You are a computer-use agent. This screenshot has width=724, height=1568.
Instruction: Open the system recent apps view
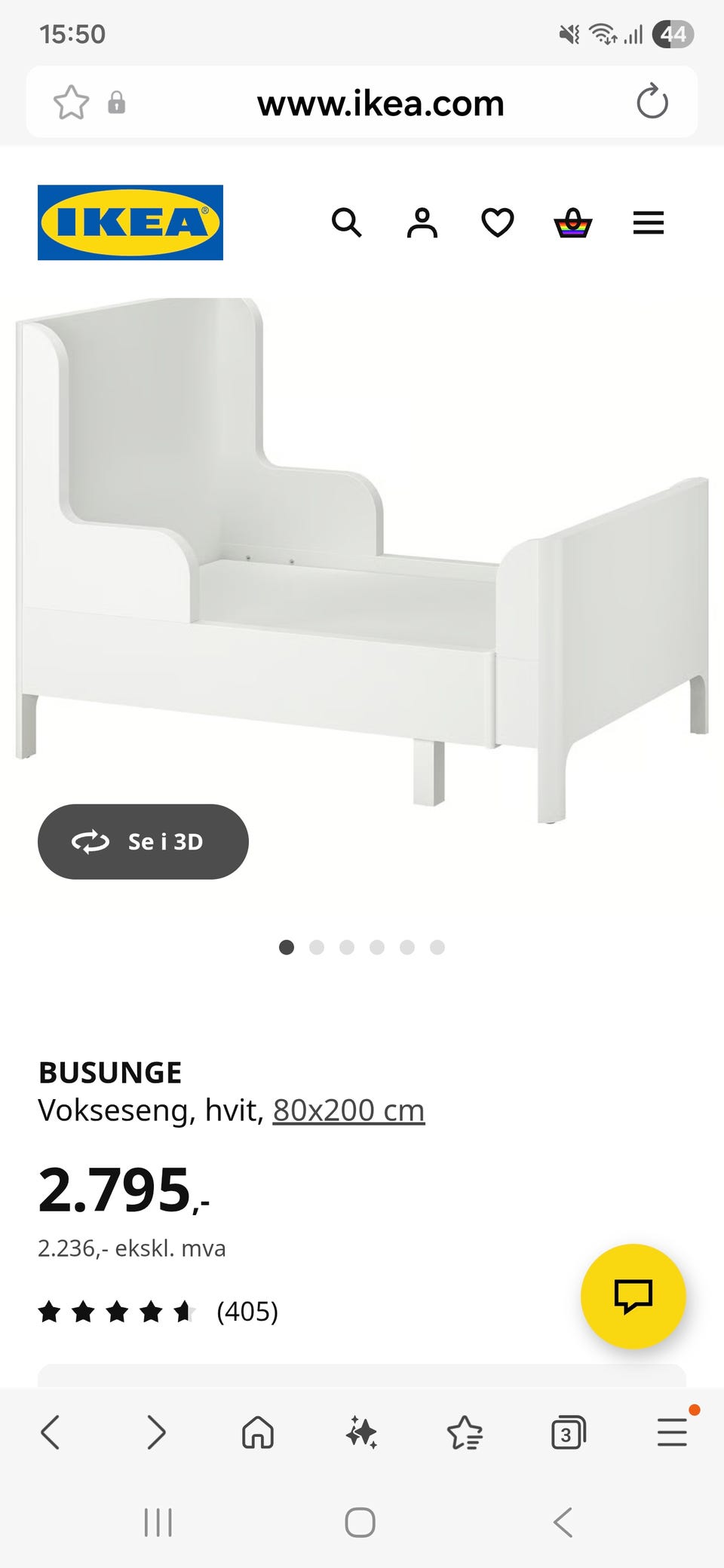click(158, 1522)
